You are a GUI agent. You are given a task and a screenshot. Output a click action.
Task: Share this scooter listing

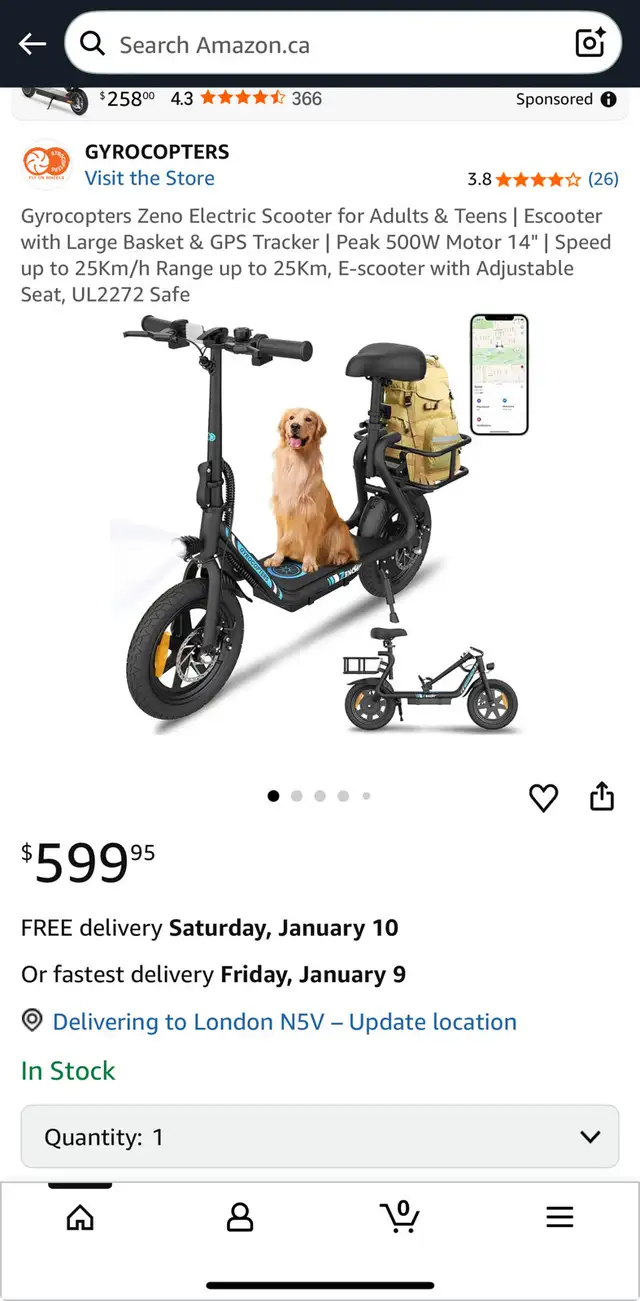click(601, 796)
